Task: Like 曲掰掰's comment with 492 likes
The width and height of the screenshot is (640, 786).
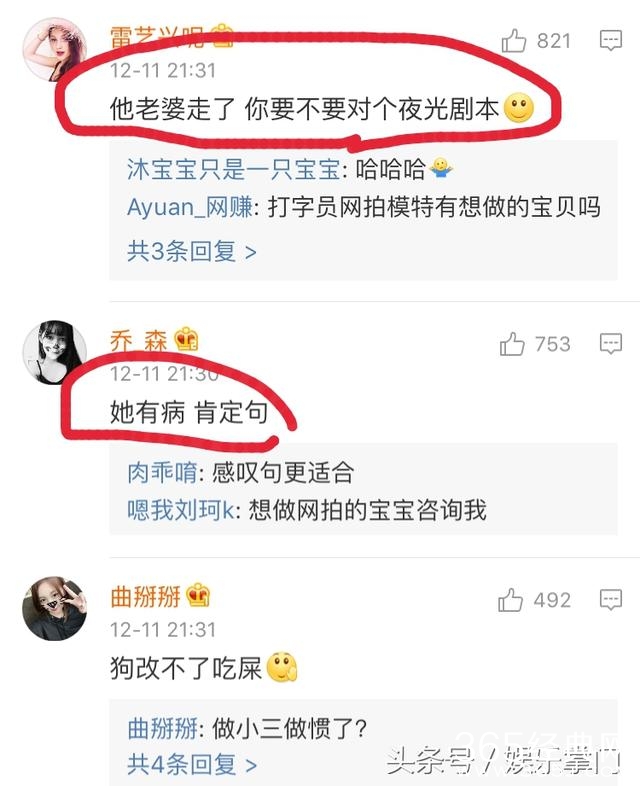Action: pos(512,600)
